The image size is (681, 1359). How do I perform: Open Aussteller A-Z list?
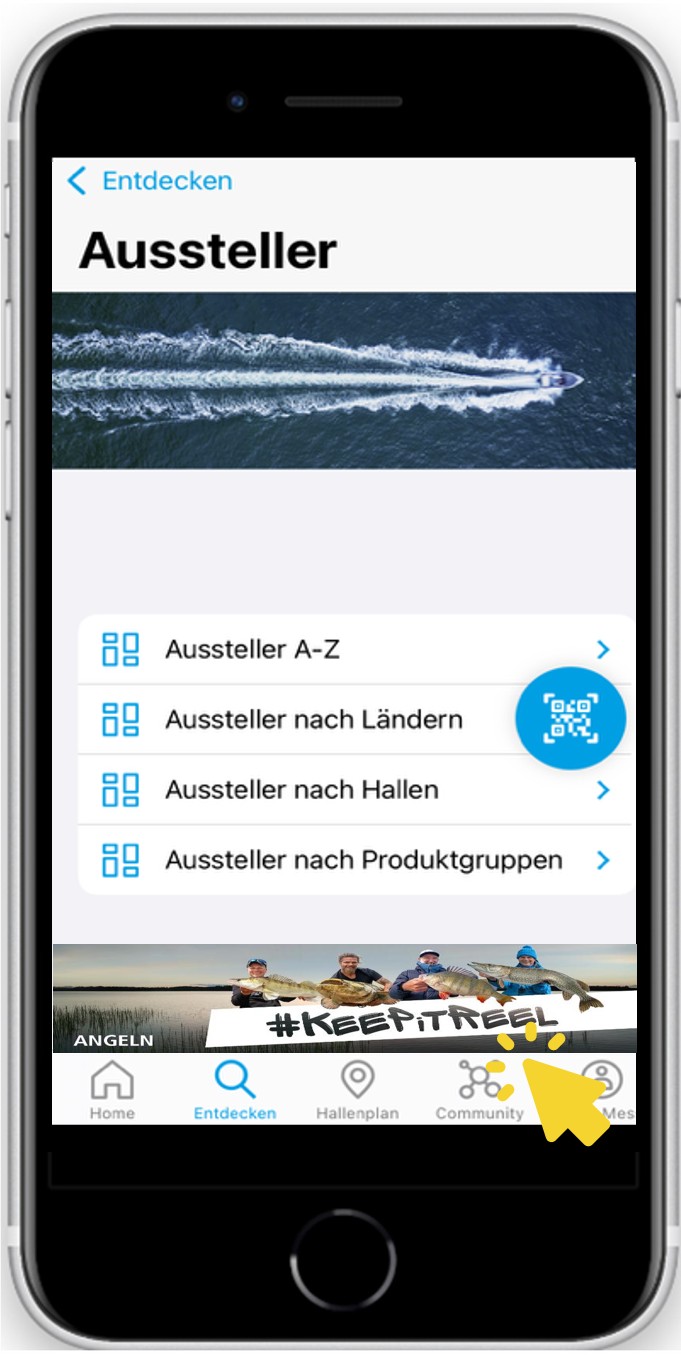355,650
